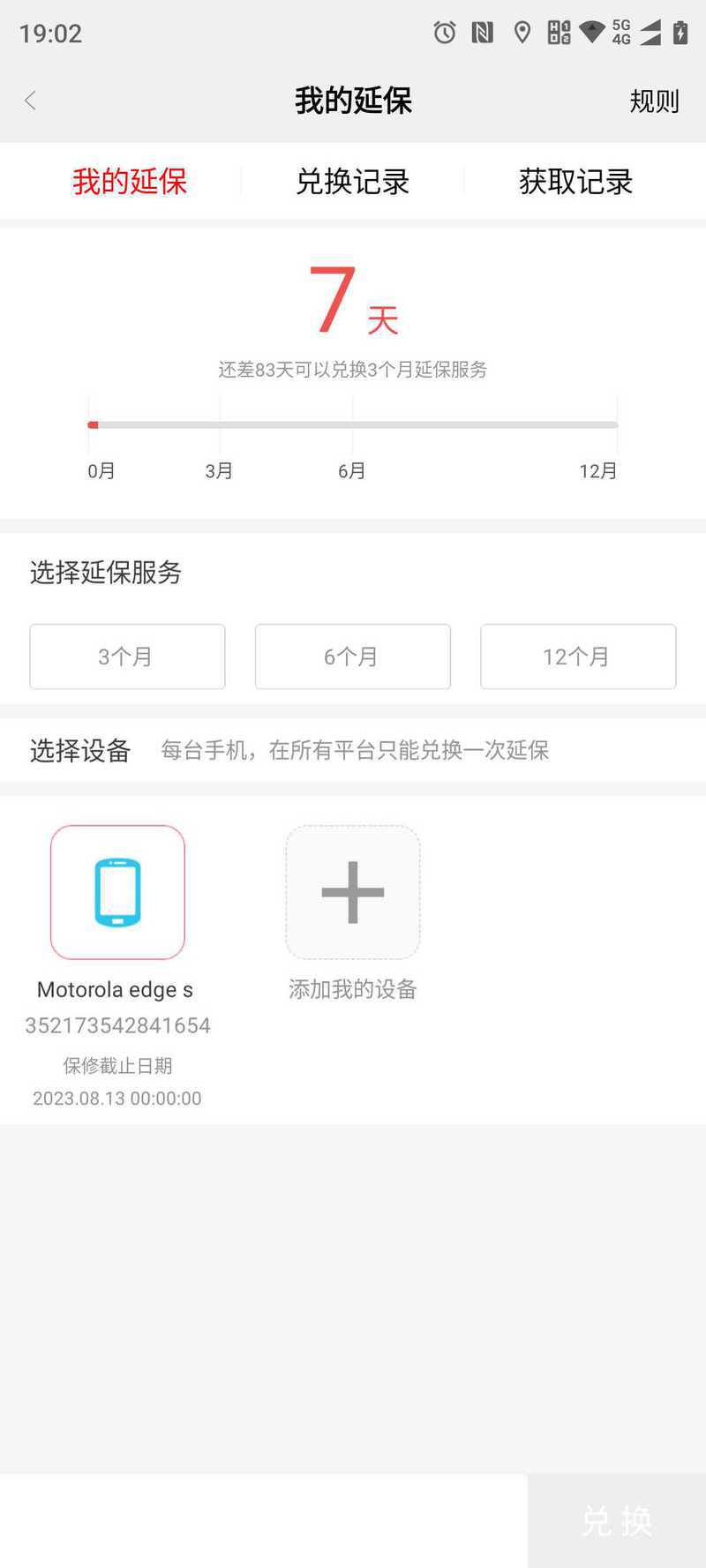Screen dimensions: 706x1568
Task: Select the 6个月 warranty option
Action: tap(353, 656)
